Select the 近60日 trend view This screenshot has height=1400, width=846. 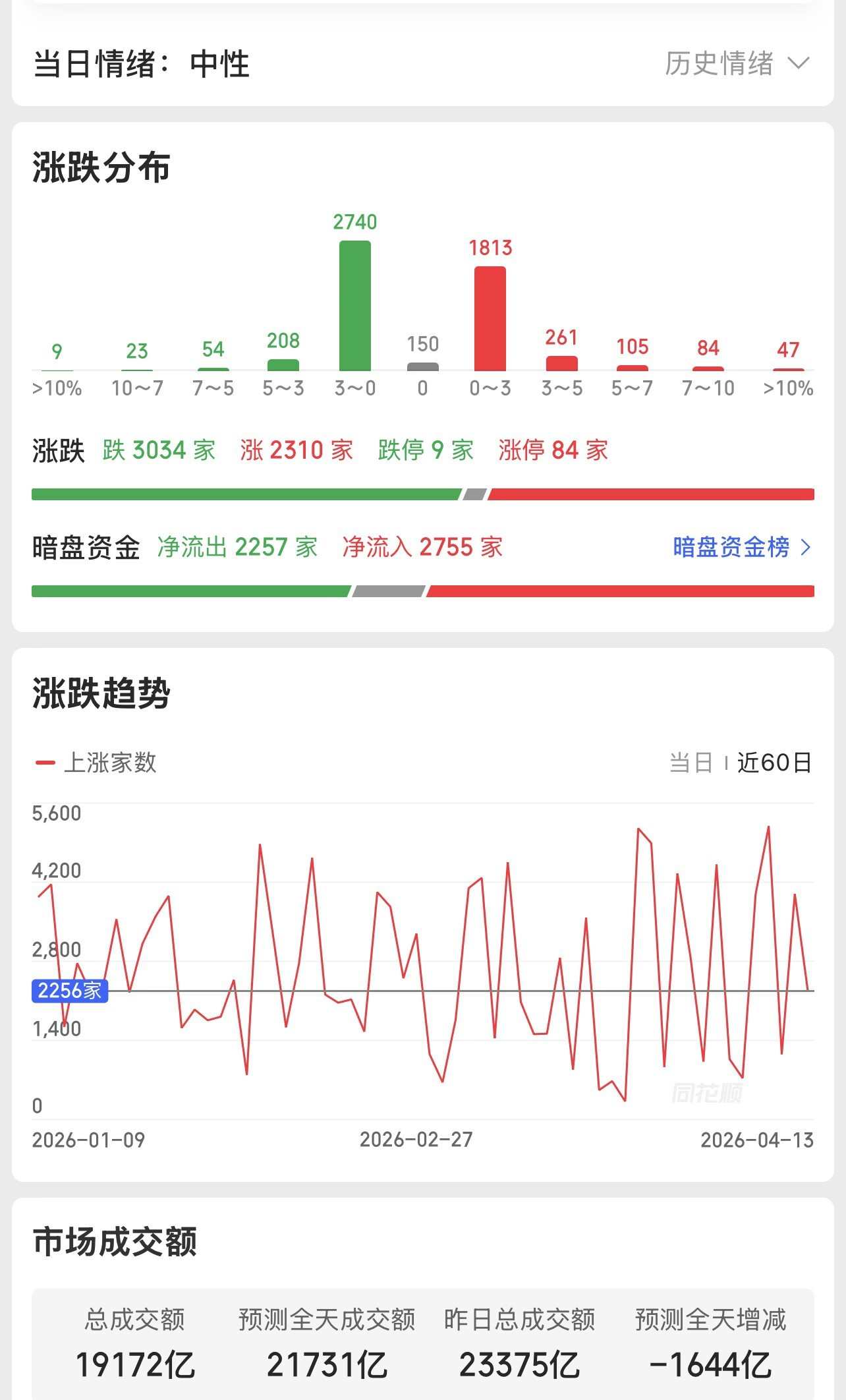pos(774,763)
